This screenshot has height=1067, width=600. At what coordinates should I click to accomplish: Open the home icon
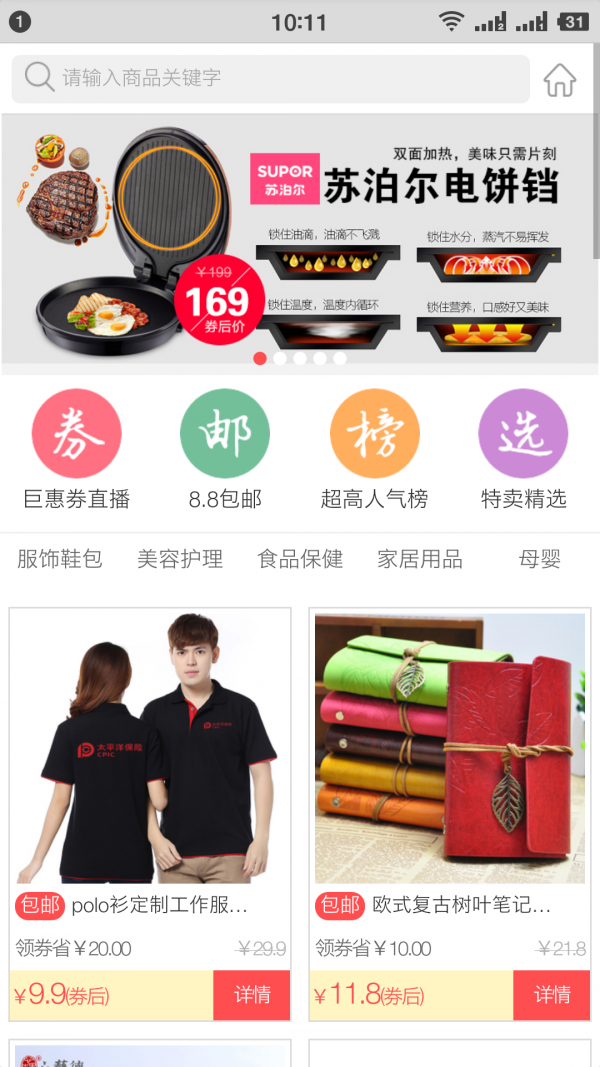(560, 79)
